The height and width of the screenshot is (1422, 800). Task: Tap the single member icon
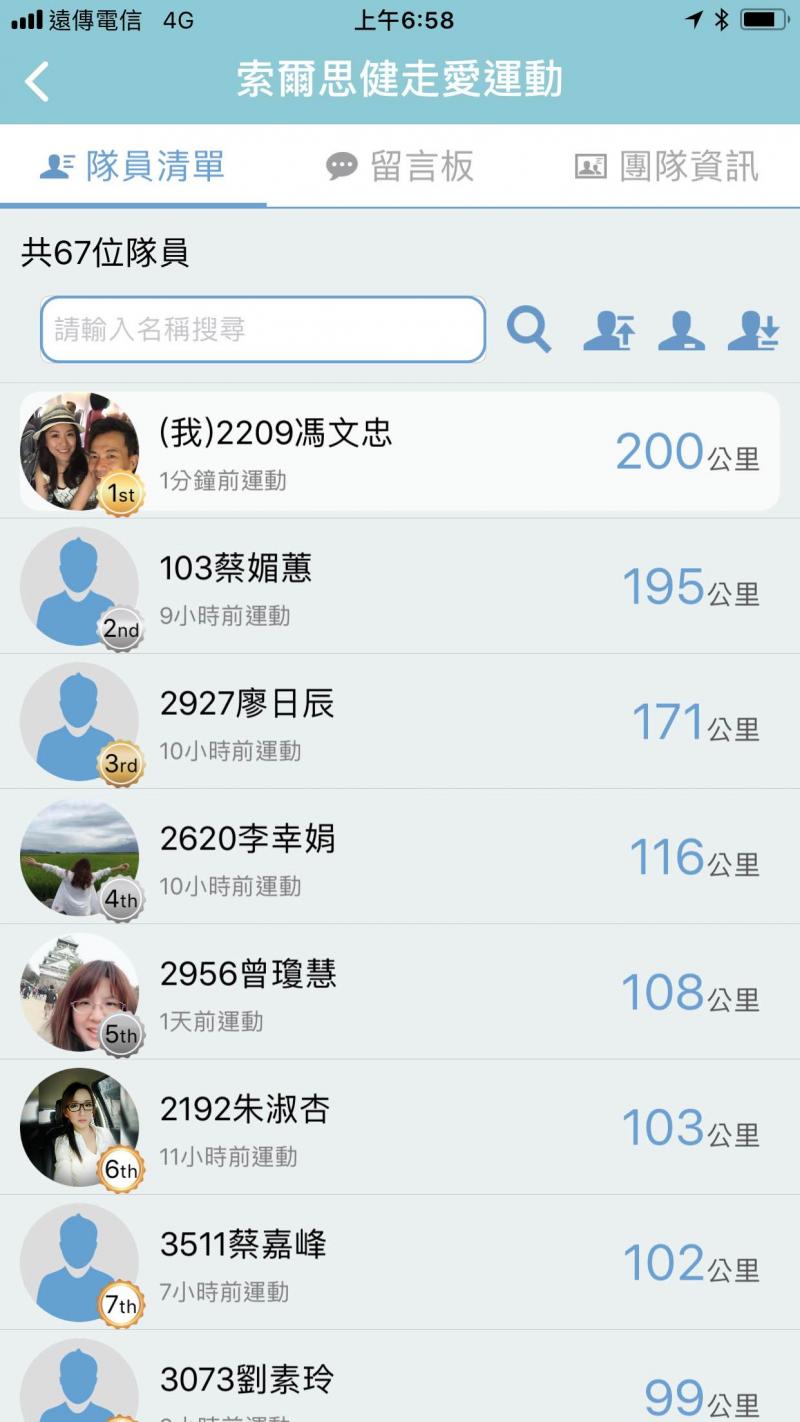click(681, 331)
